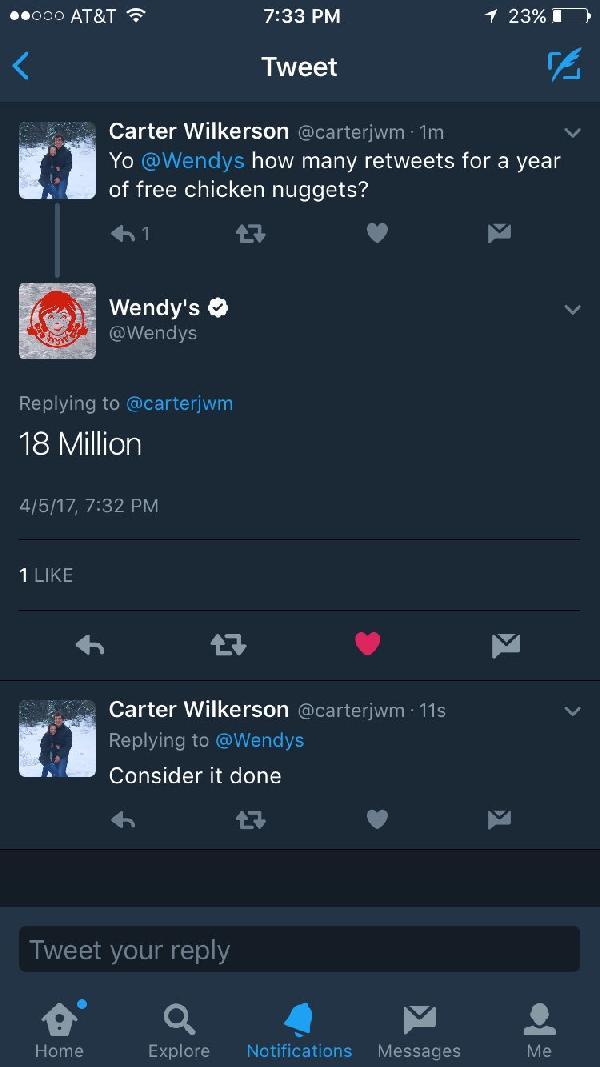
Task: Like the Consider it done reply
Action: (377, 819)
